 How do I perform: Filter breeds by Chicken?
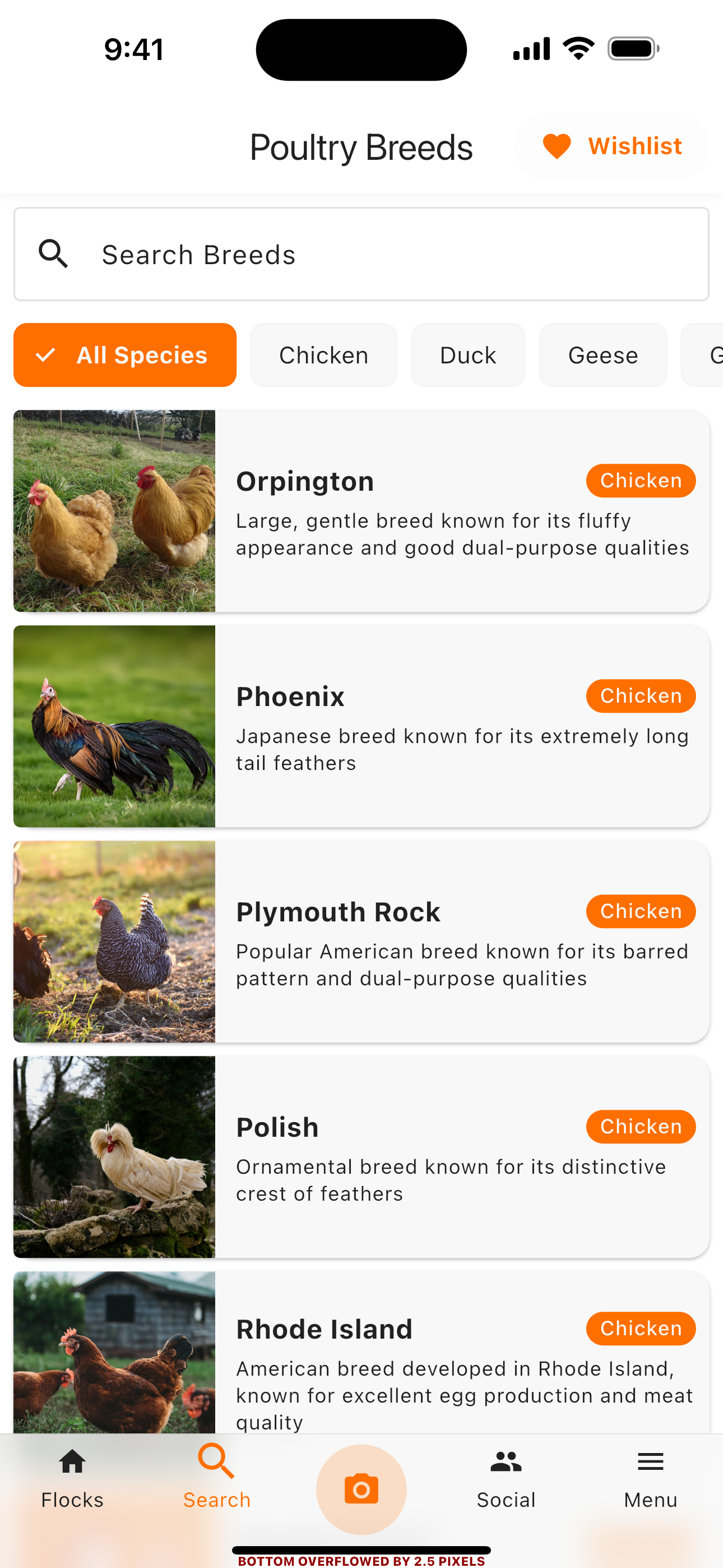pos(323,355)
